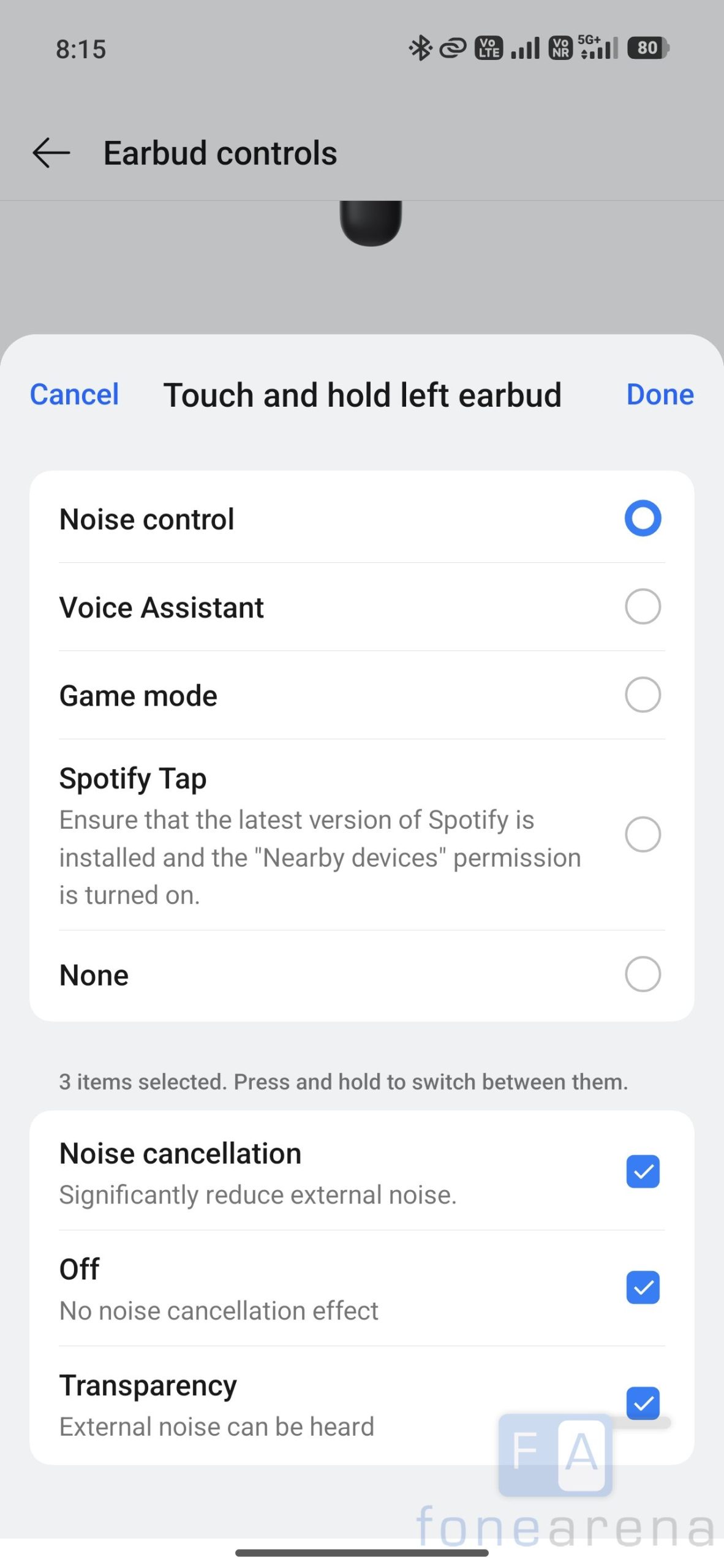724x1568 pixels.
Task: Select Game mode radio option
Action: tap(643, 695)
